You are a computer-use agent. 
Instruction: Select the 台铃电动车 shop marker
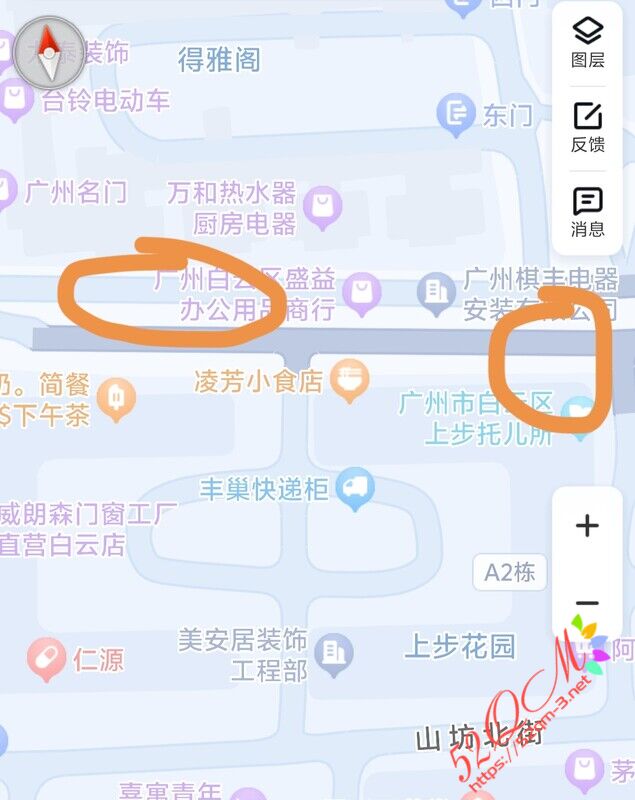click(x=15, y=99)
